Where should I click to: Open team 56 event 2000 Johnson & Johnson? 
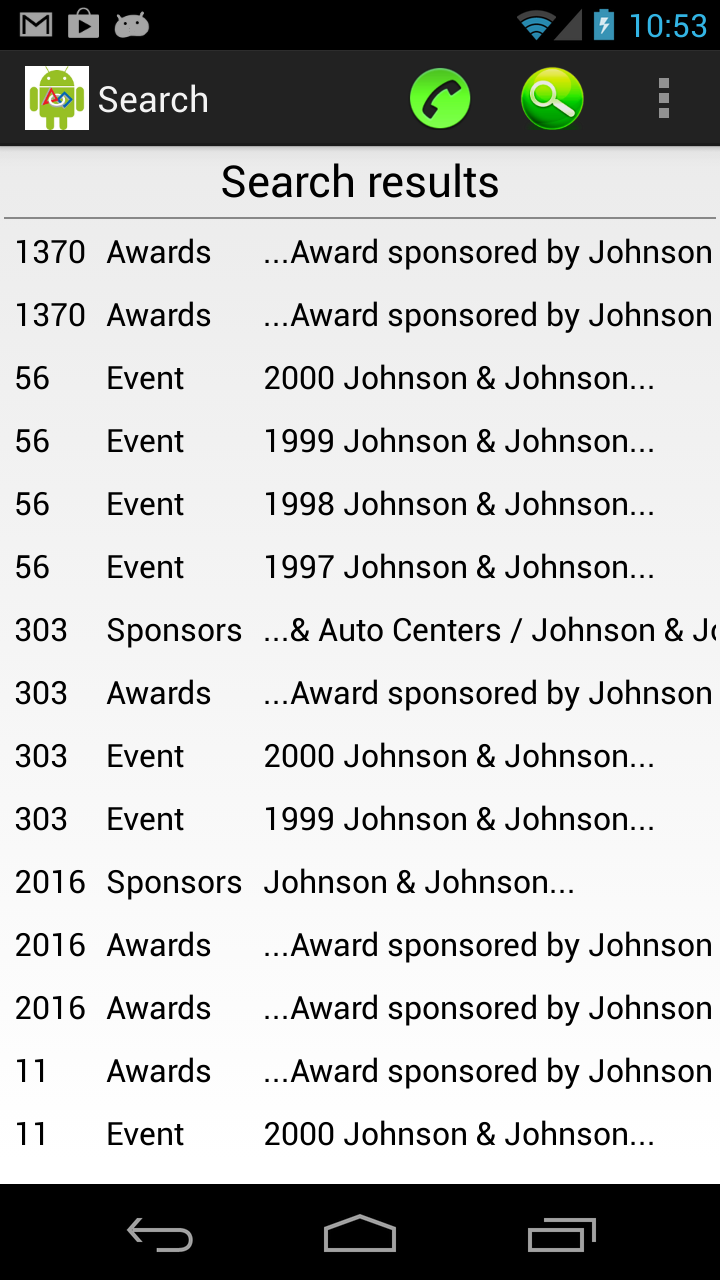point(360,378)
